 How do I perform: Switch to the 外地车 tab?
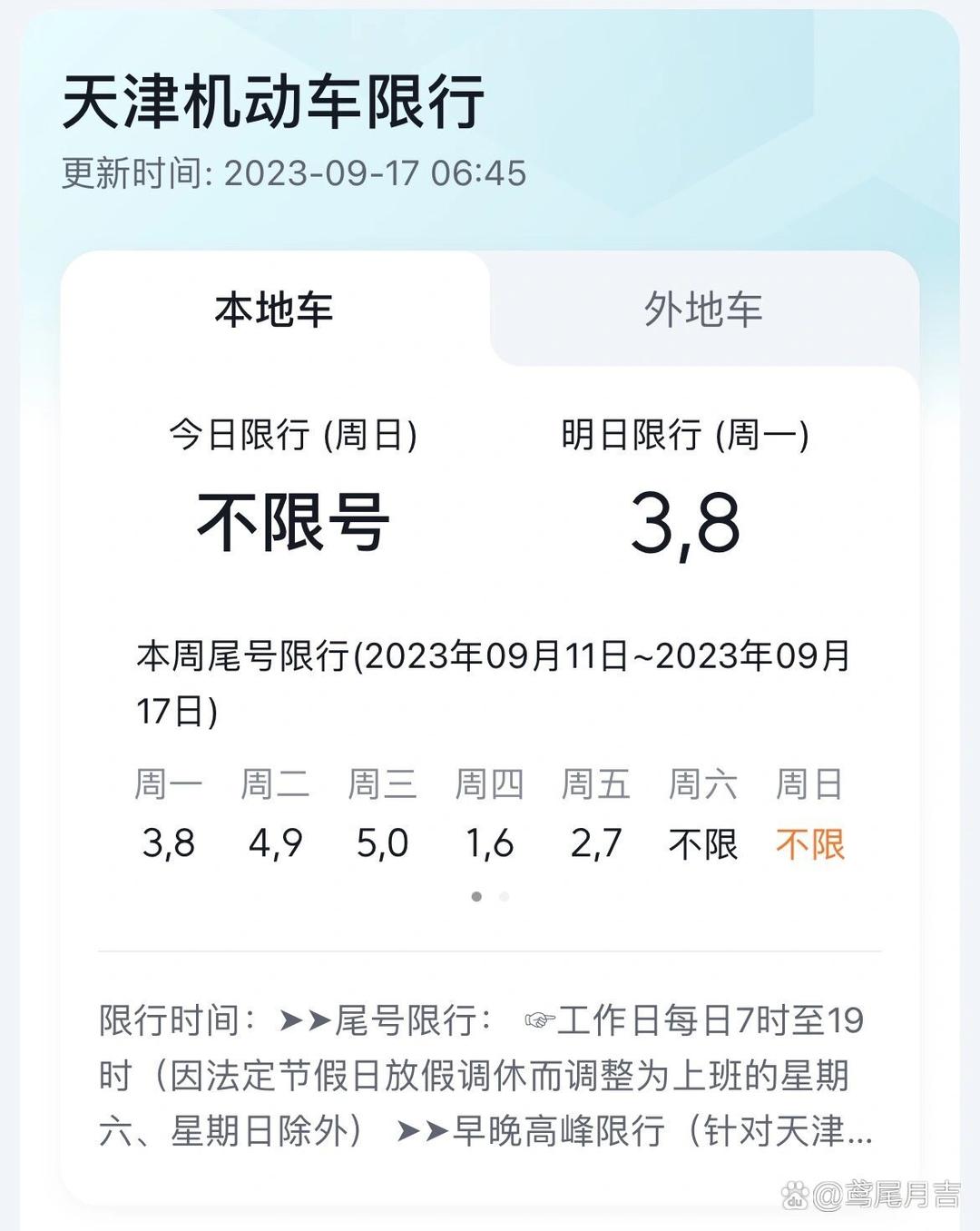[703, 309]
